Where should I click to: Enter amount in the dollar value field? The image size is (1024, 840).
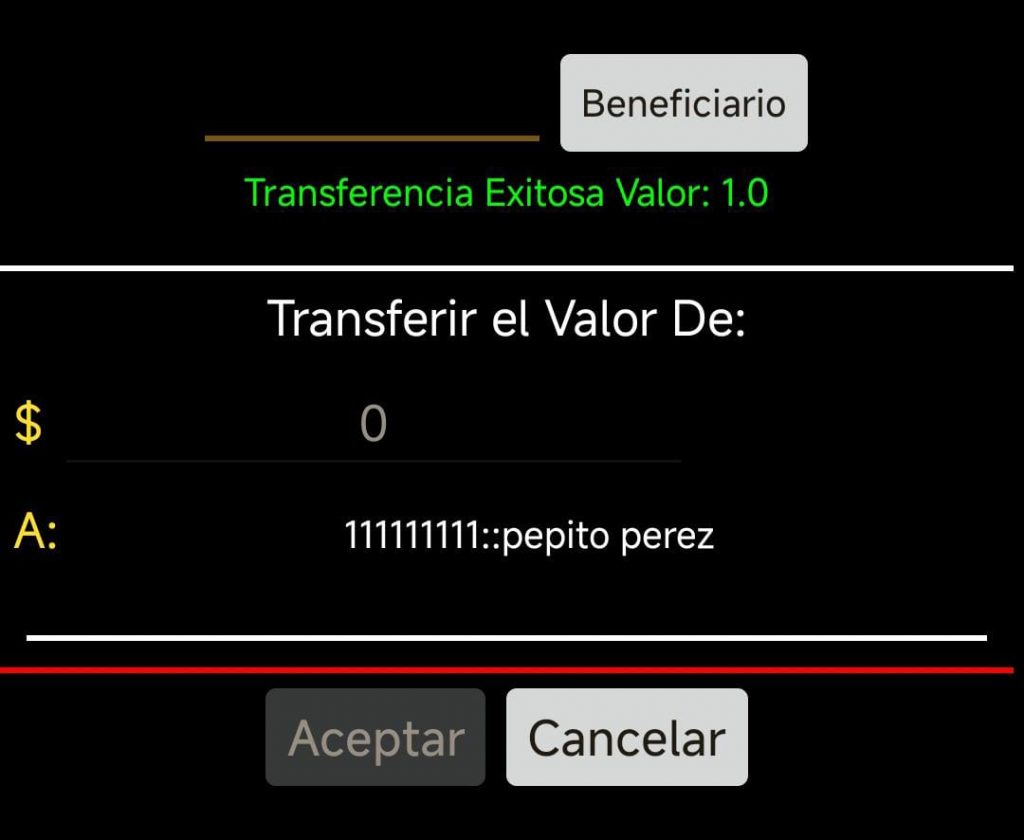(x=372, y=426)
